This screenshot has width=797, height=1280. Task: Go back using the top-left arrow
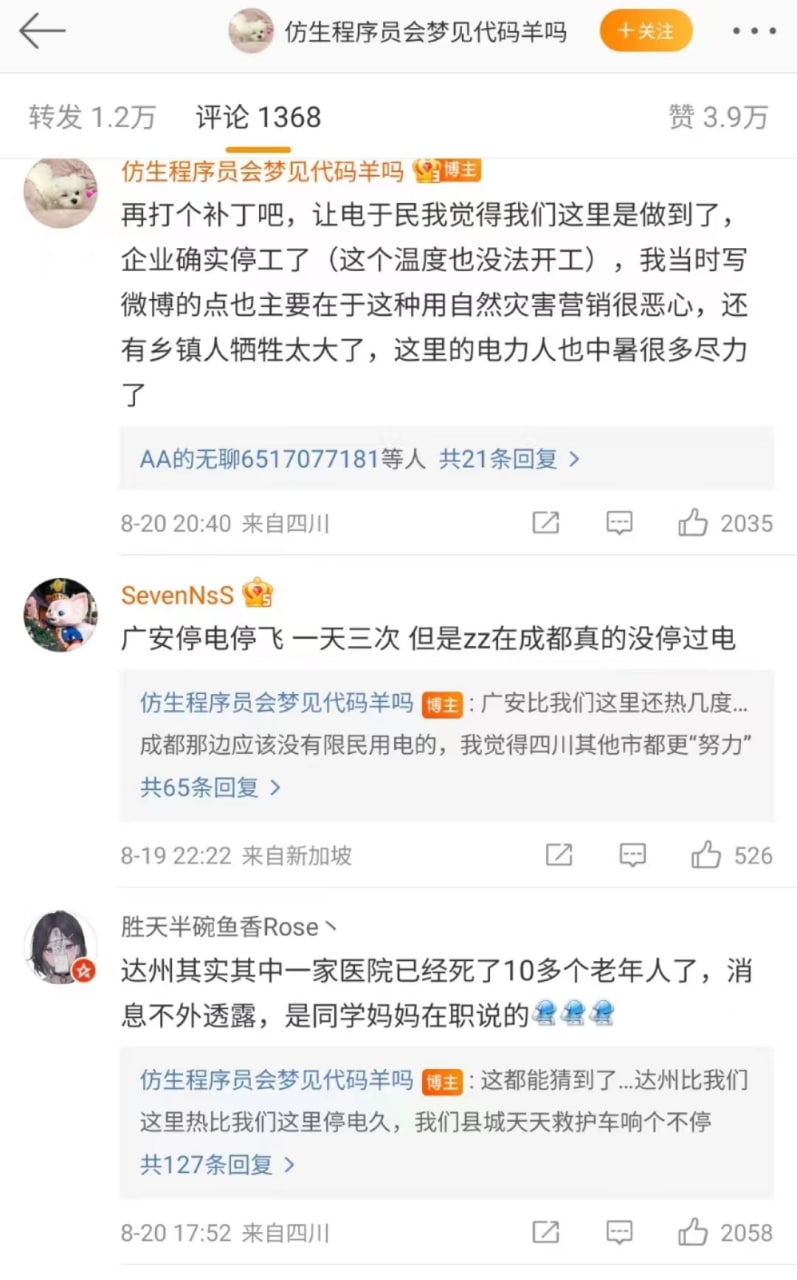[42, 31]
